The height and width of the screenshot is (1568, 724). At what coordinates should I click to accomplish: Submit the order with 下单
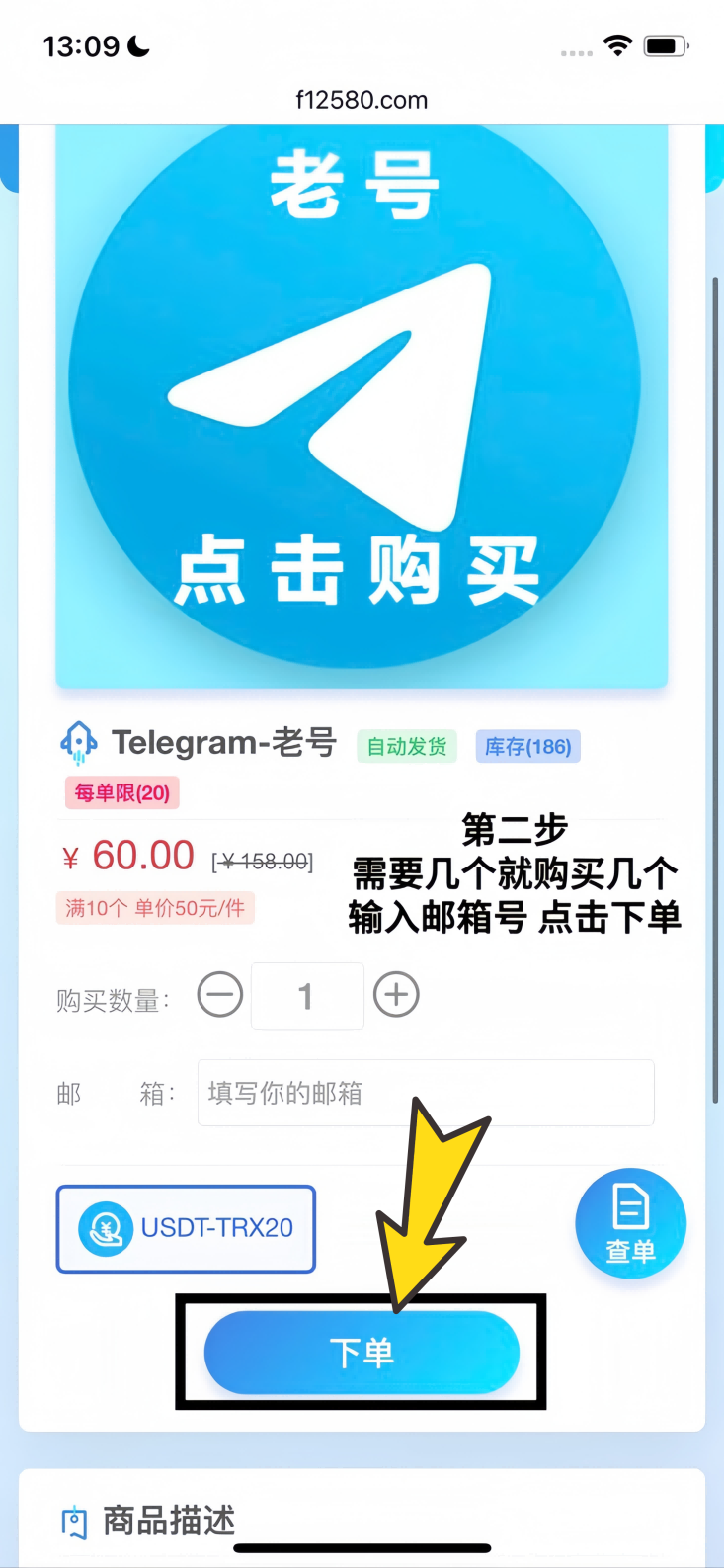[362, 1352]
